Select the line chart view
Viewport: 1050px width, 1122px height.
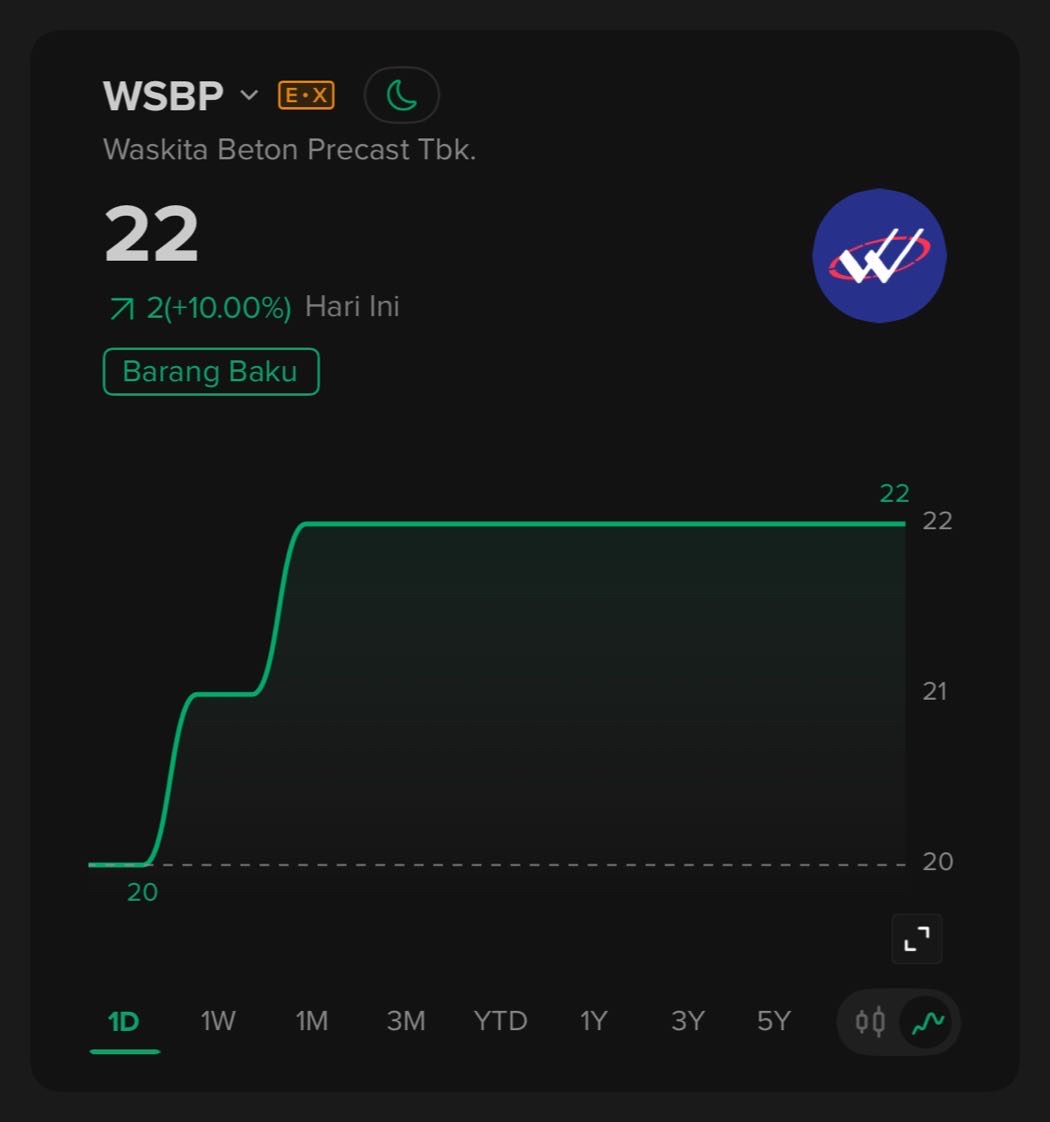927,1022
